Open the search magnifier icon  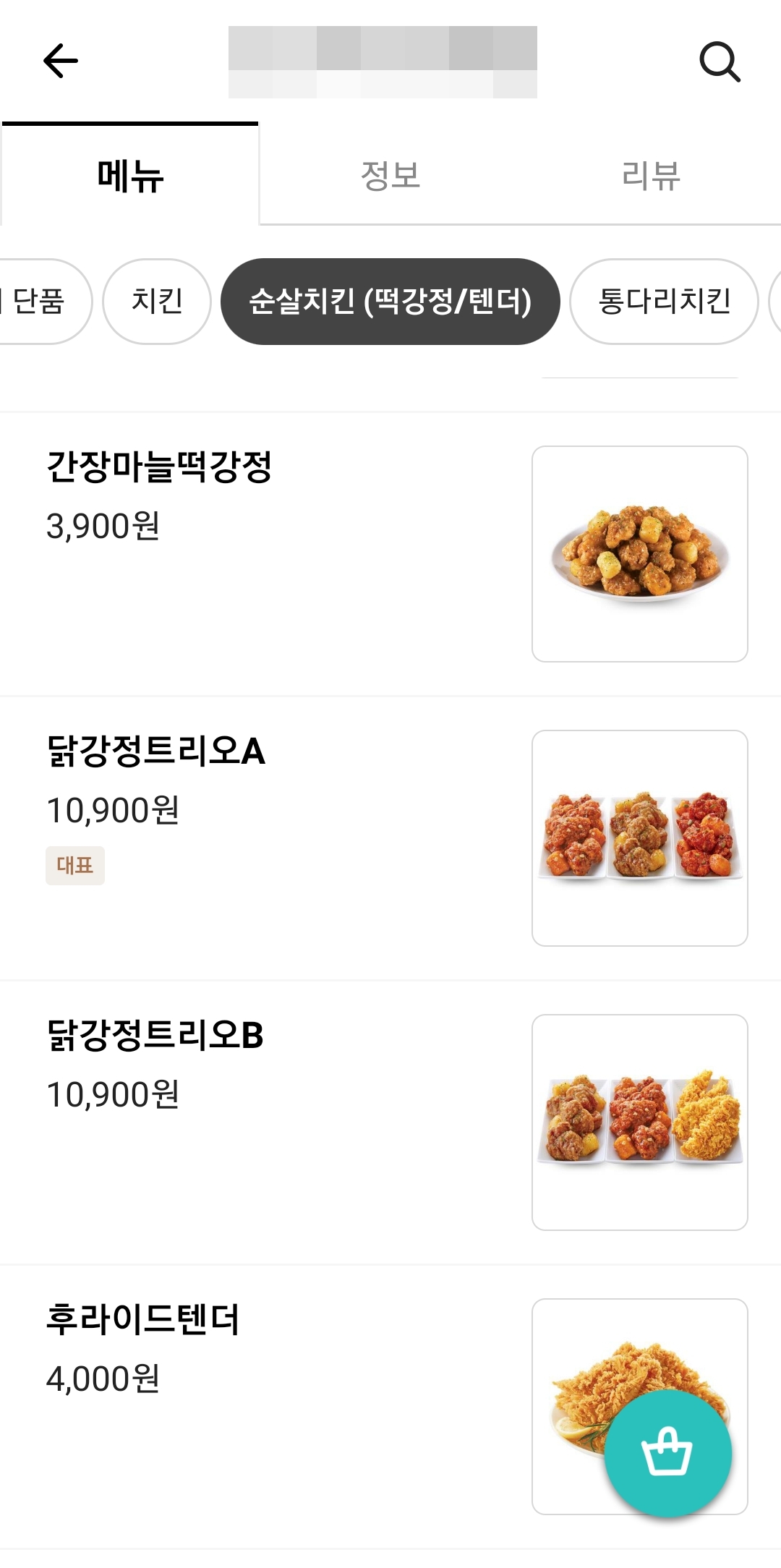point(720,62)
